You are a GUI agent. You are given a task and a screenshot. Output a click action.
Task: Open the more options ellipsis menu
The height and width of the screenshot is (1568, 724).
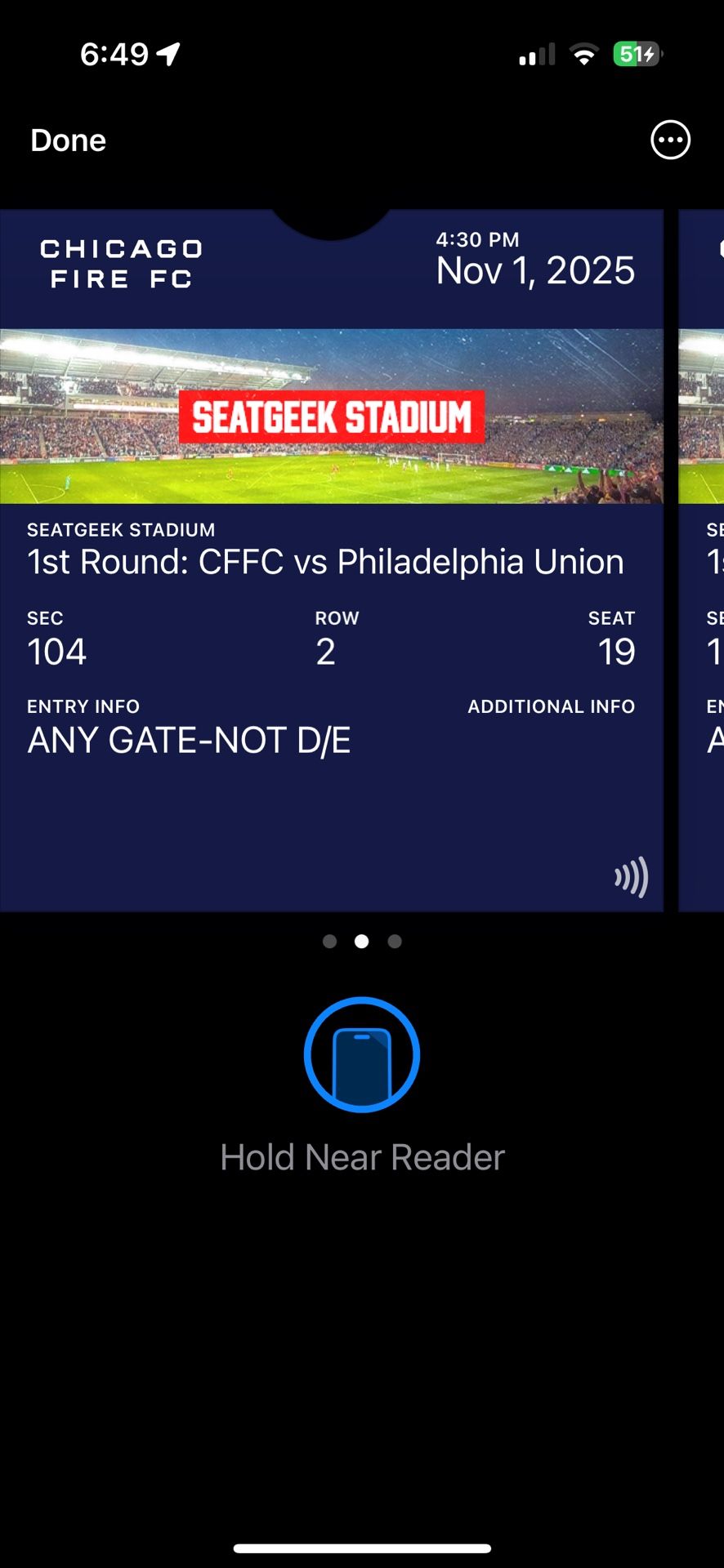(x=670, y=140)
